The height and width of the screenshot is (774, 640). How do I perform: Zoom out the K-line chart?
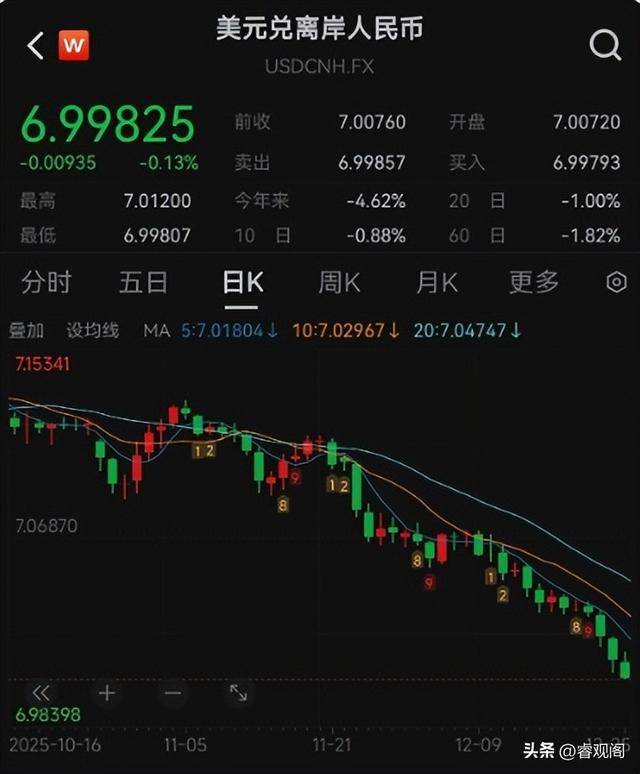(x=172, y=692)
